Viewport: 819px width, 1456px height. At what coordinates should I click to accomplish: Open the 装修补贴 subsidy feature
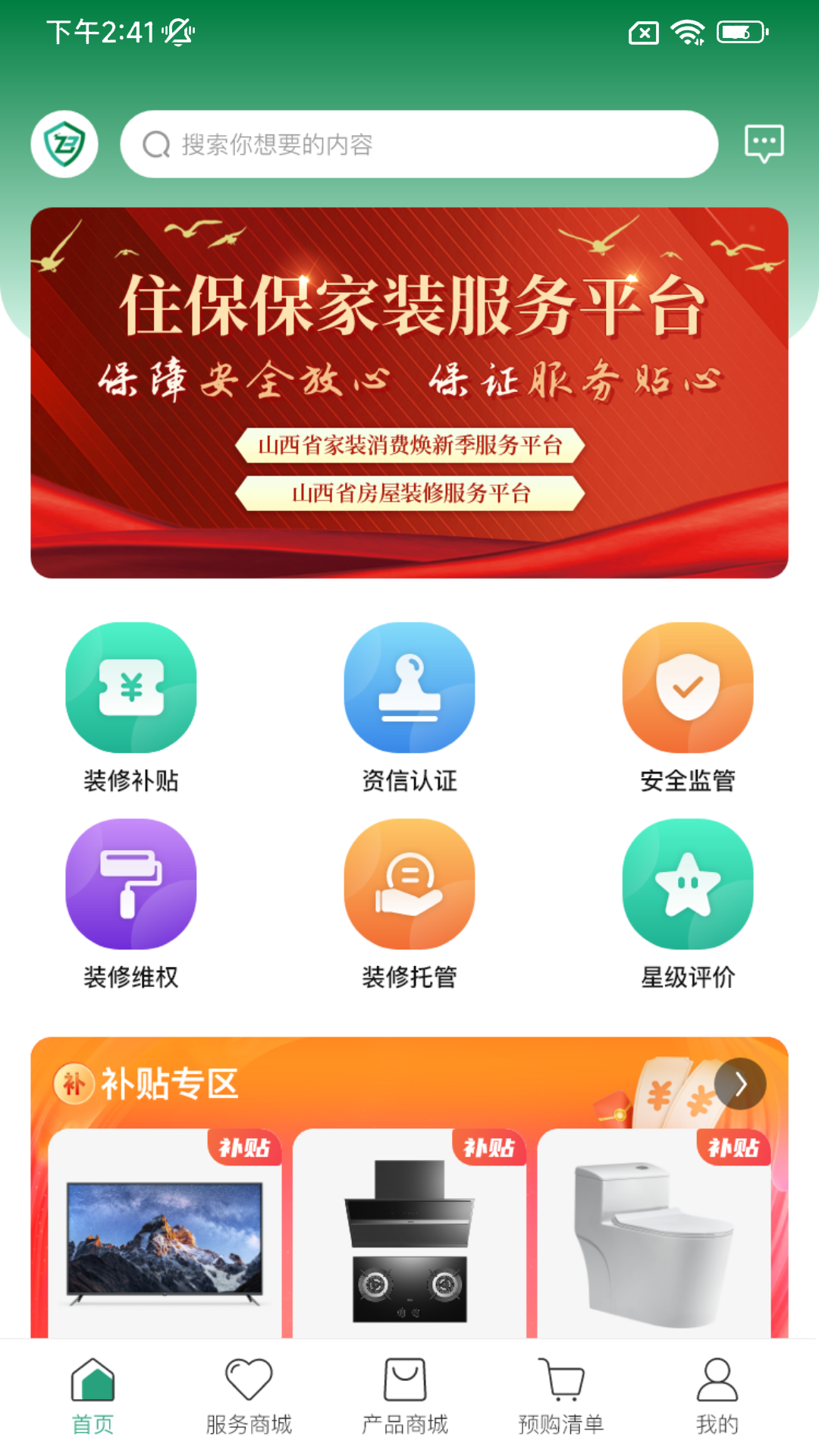[130, 690]
